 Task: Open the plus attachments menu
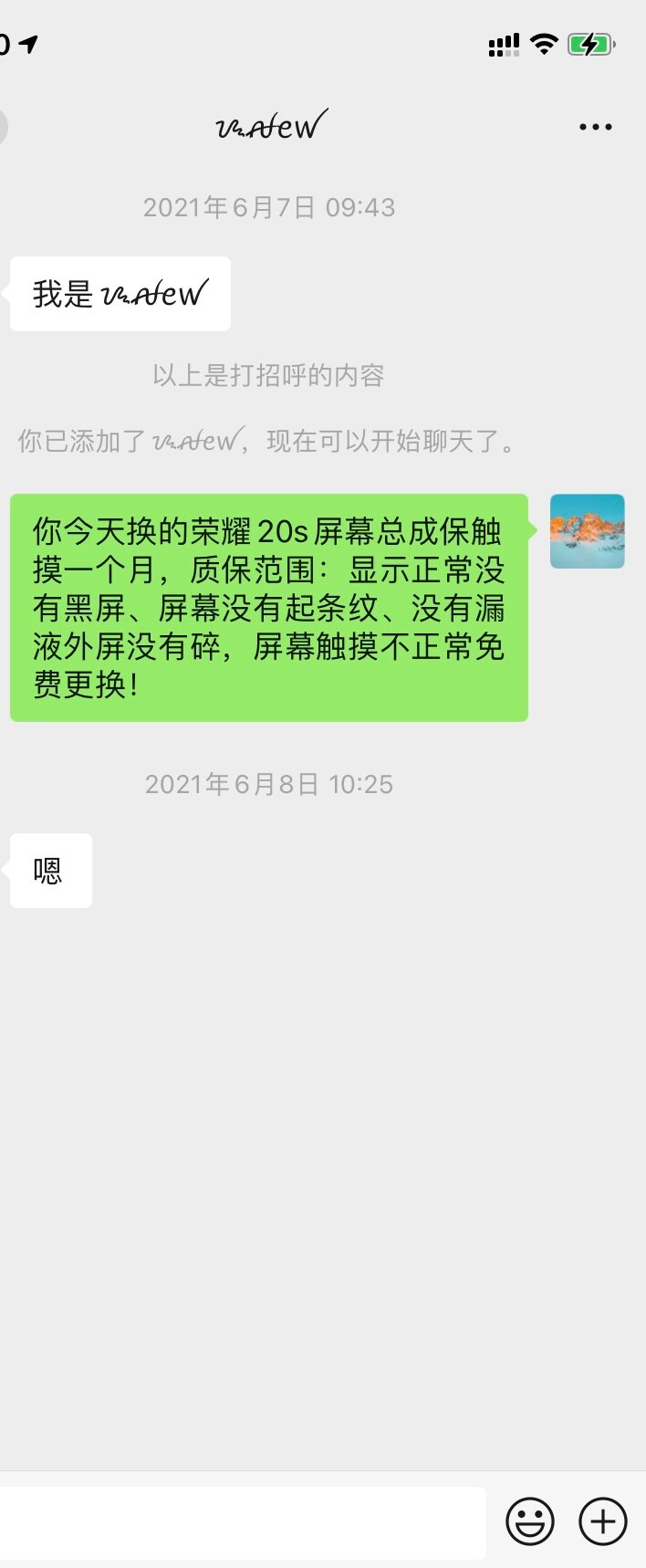(x=603, y=1521)
